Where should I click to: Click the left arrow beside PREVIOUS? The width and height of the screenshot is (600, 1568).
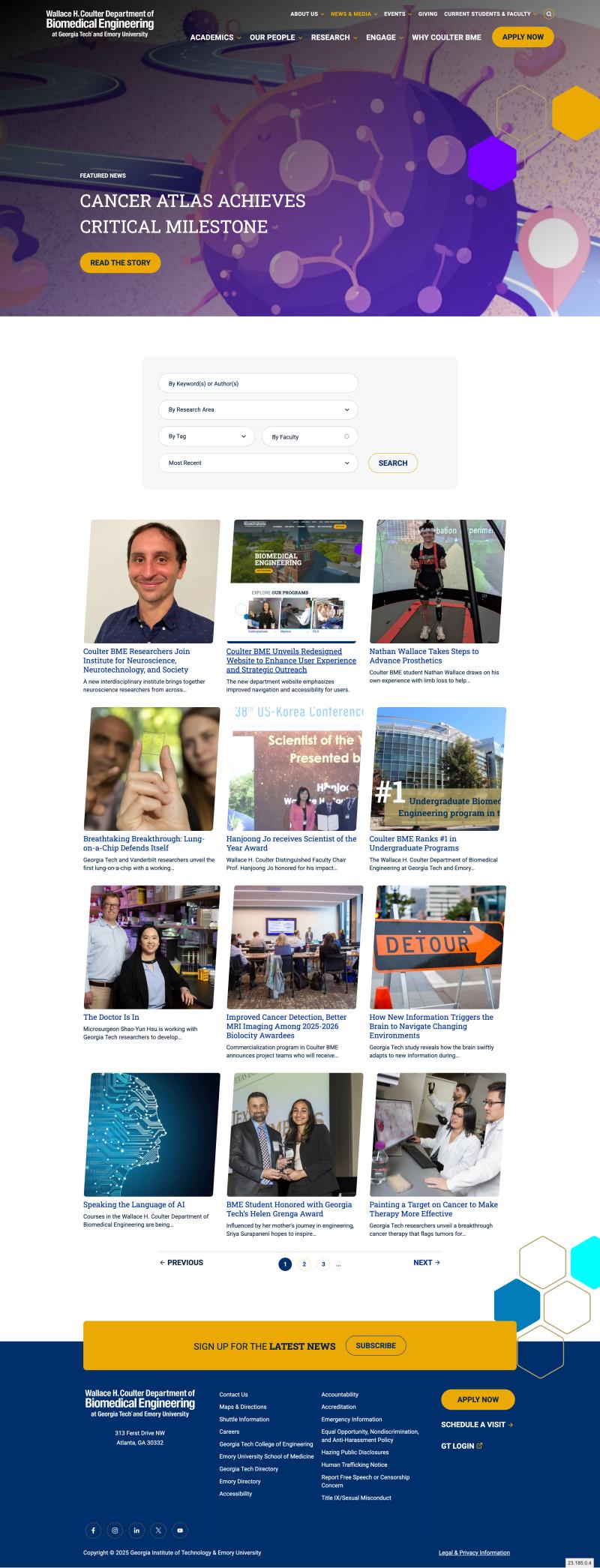click(x=161, y=1262)
